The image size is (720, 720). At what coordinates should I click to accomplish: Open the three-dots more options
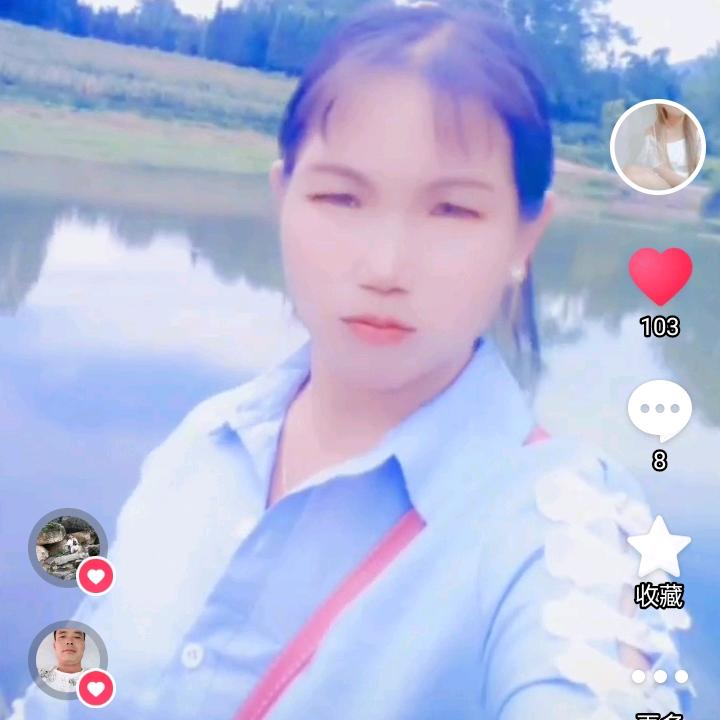(x=660, y=677)
